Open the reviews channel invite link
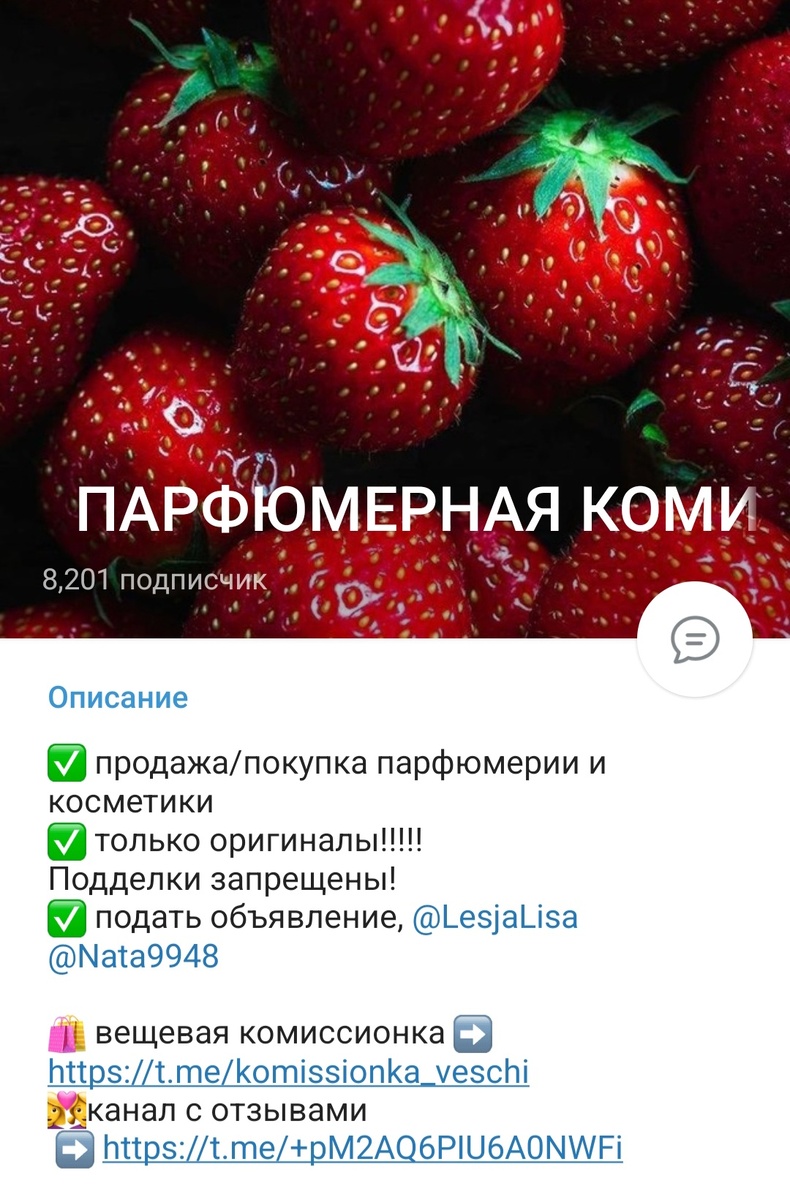The height and width of the screenshot is (1200, 790). [x=363, y=1148]
